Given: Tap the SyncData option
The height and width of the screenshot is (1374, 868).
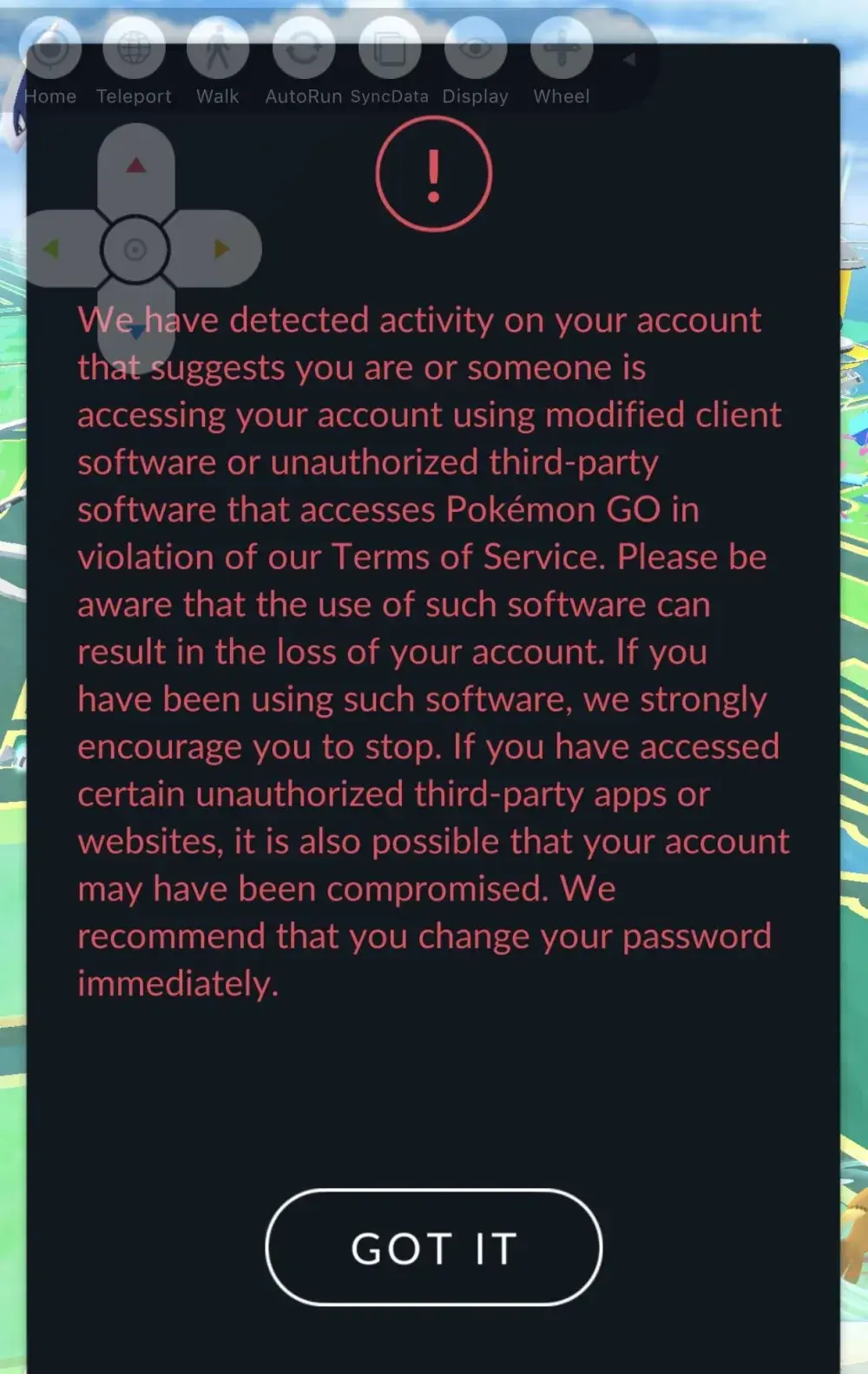Looking at the screenshot, I should tap(390, 49).
